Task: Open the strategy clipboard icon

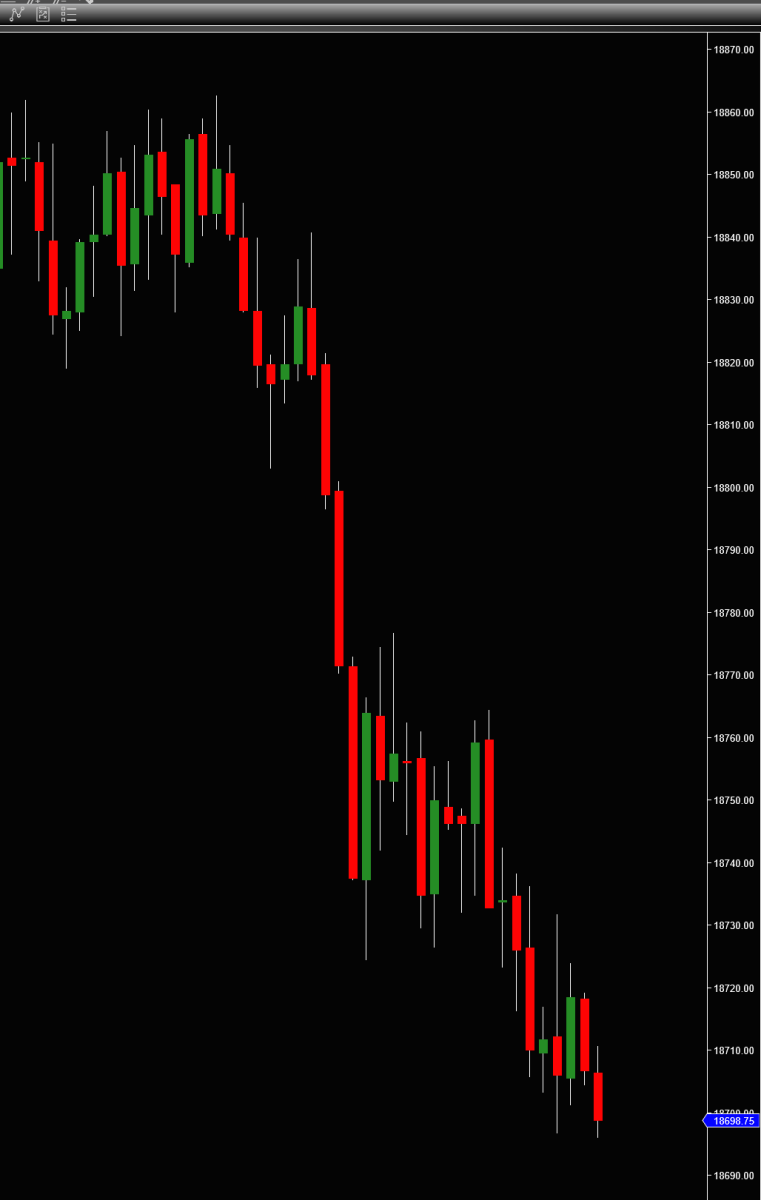Action: click(x=43, y=15)
